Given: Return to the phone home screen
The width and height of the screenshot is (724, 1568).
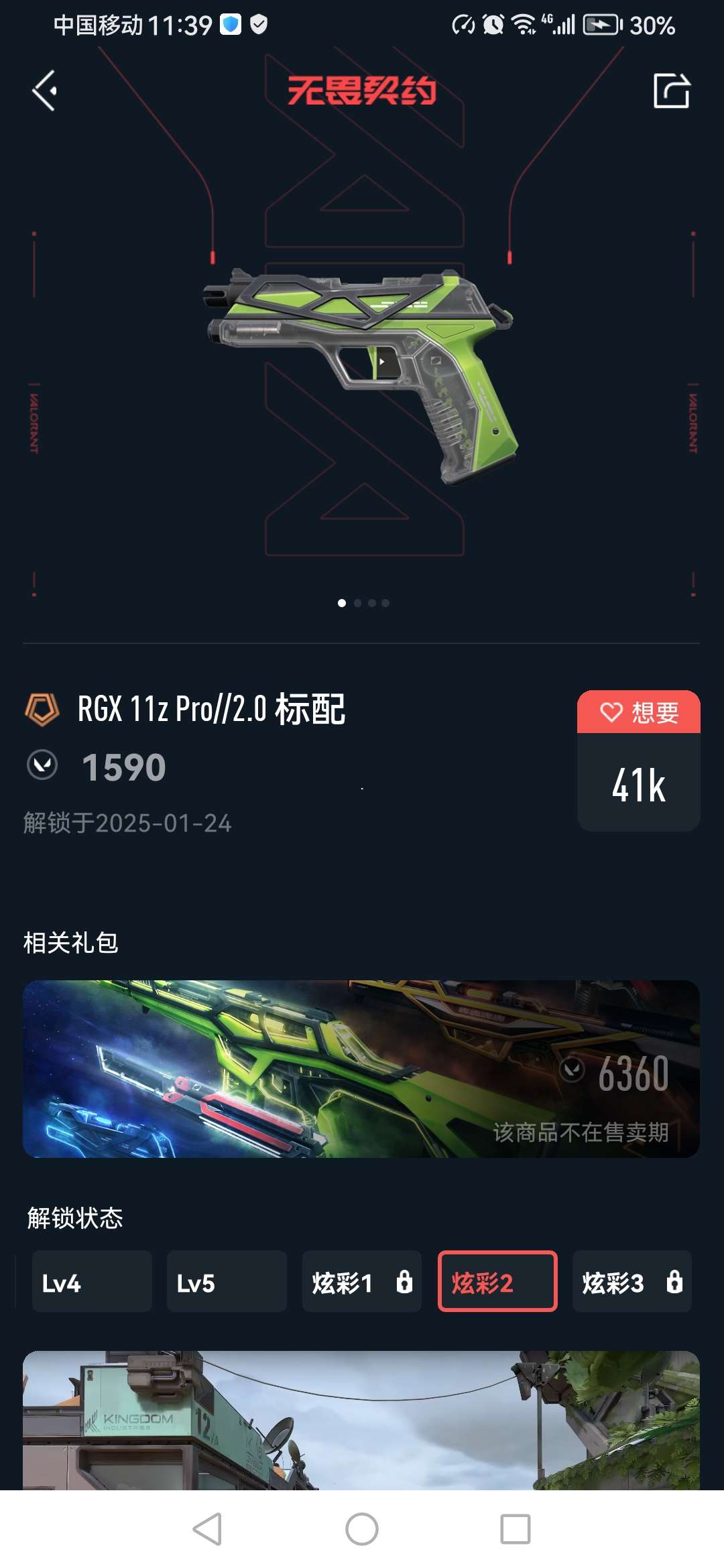Looking at the screenshot, I should coord(362,1529).
